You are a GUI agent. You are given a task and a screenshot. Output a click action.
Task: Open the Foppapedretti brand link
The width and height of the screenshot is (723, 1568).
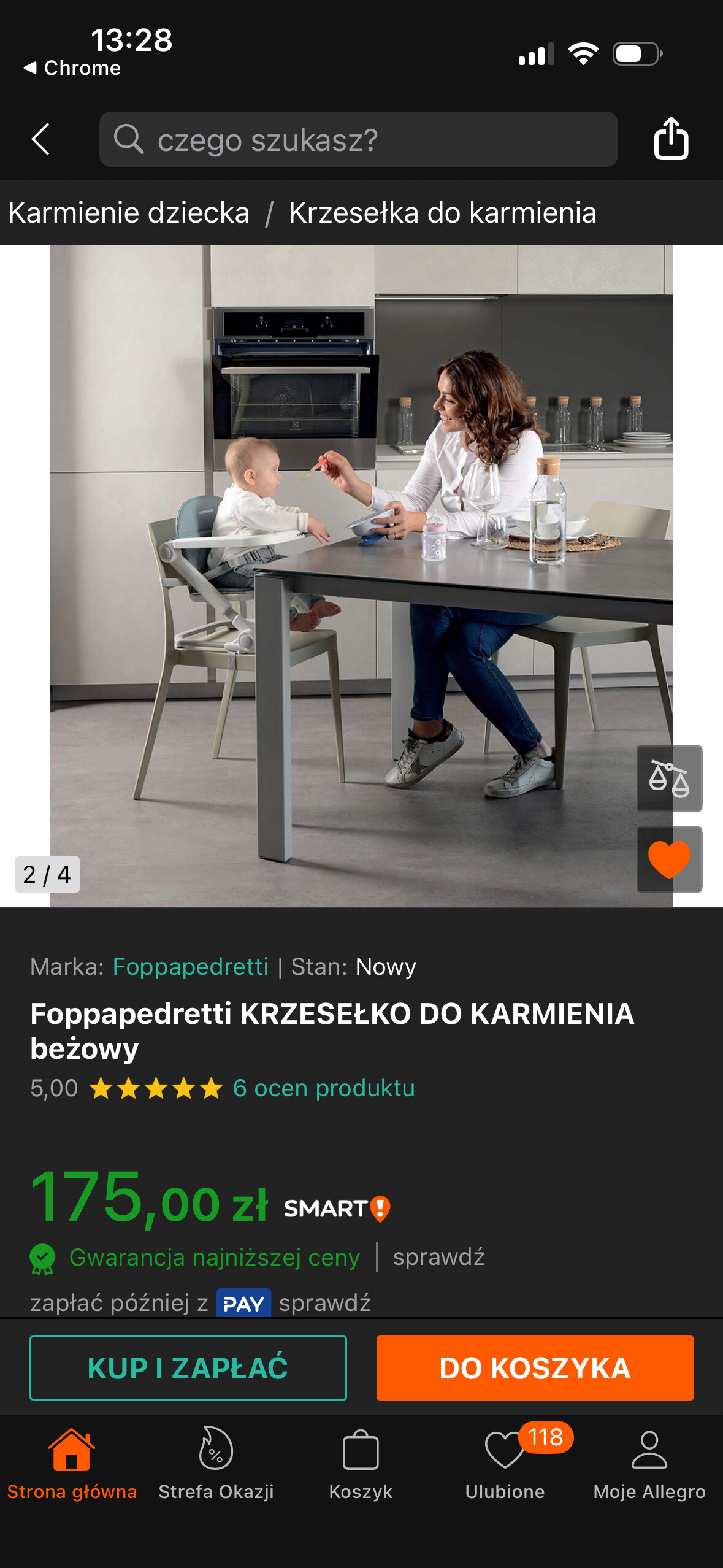190,967
